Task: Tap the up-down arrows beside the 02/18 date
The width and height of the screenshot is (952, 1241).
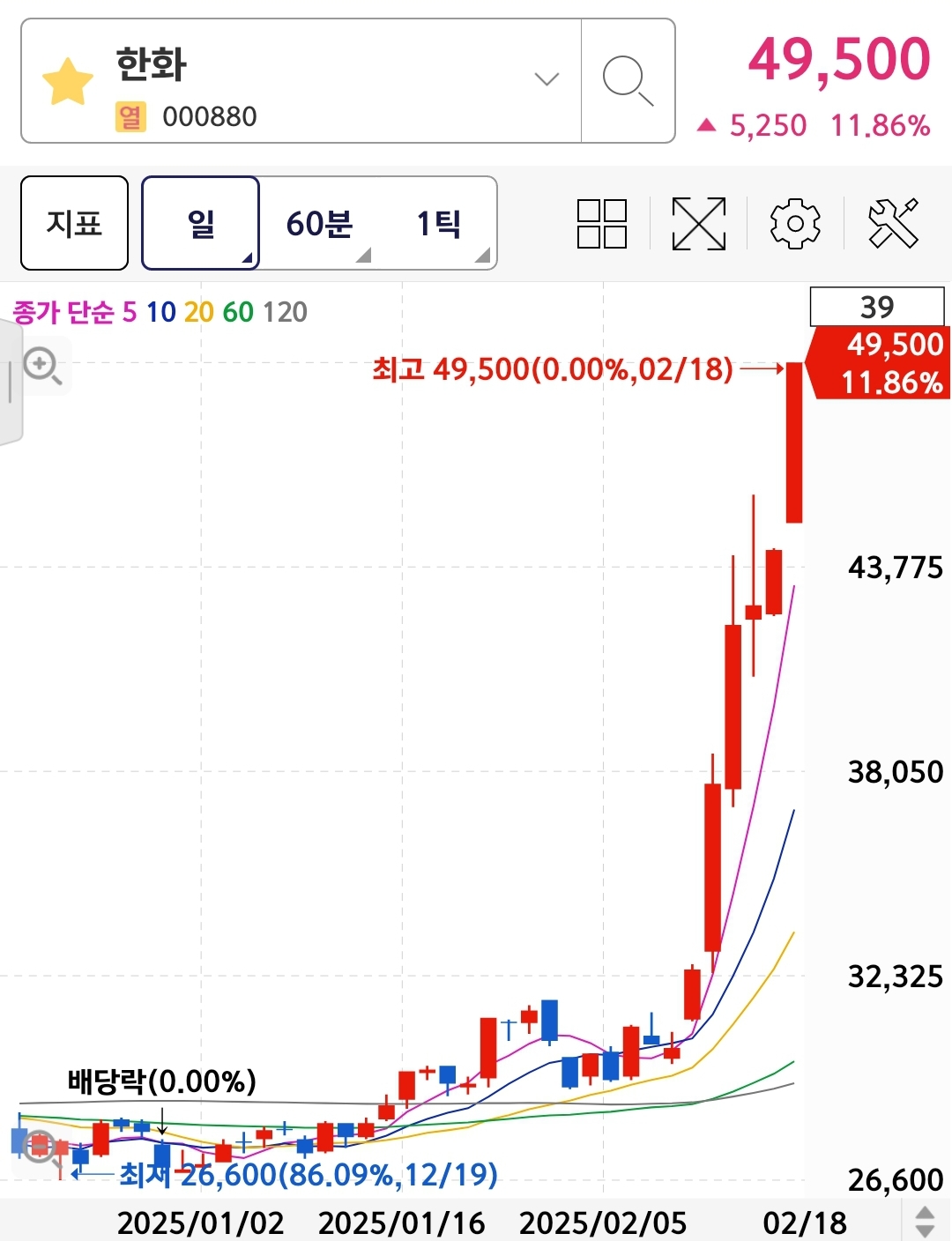Action: pyautogui.click(x=925, y=1222)
